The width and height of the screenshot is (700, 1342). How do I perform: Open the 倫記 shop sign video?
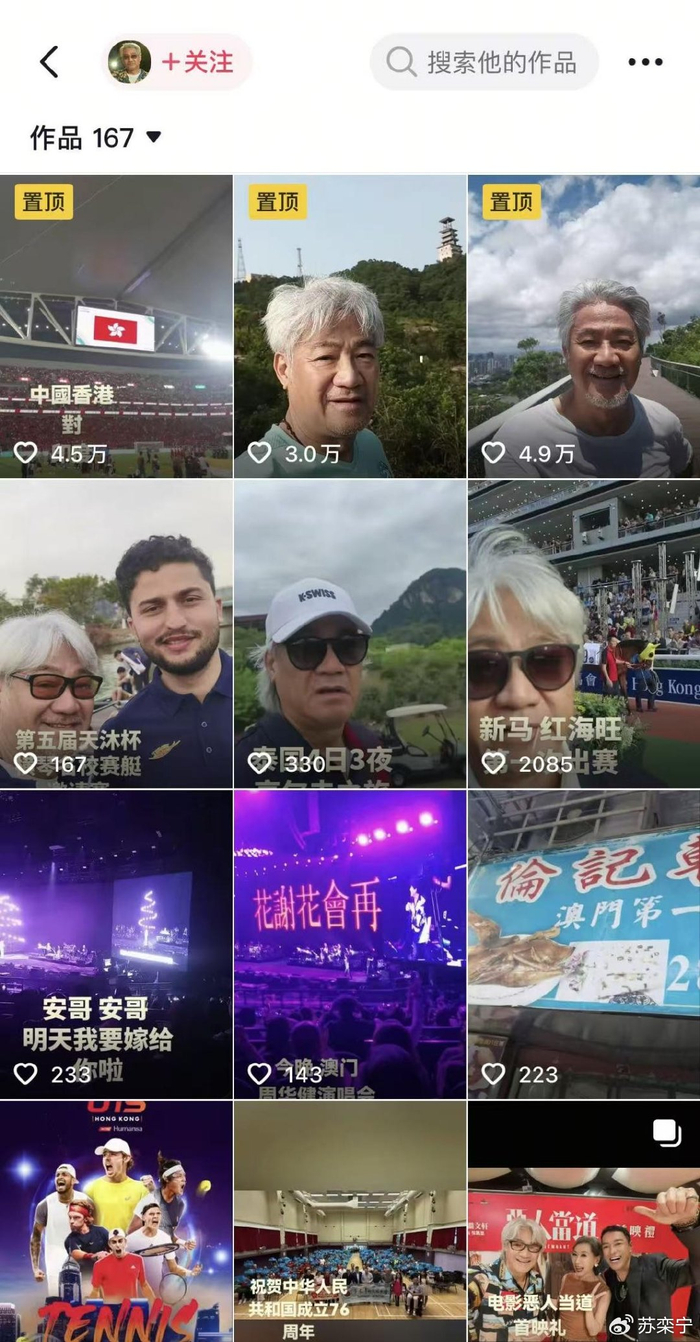584,945
